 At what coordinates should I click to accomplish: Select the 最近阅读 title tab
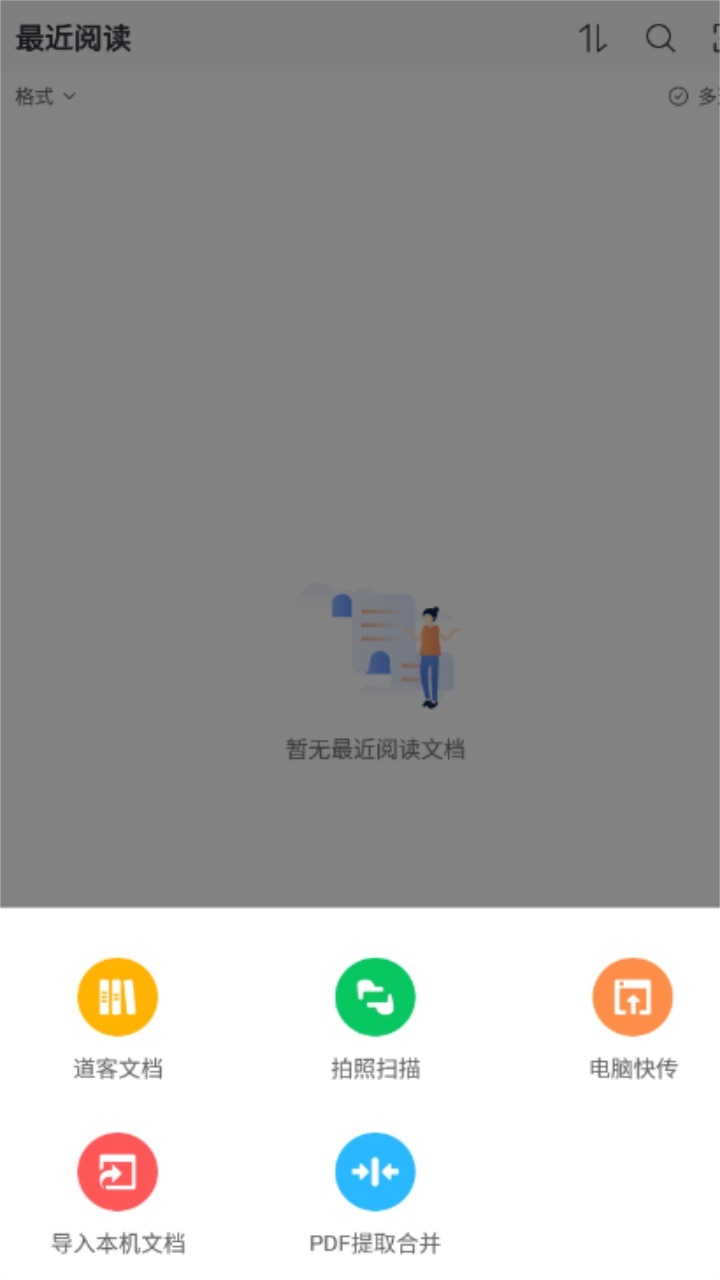click(74, 38)
